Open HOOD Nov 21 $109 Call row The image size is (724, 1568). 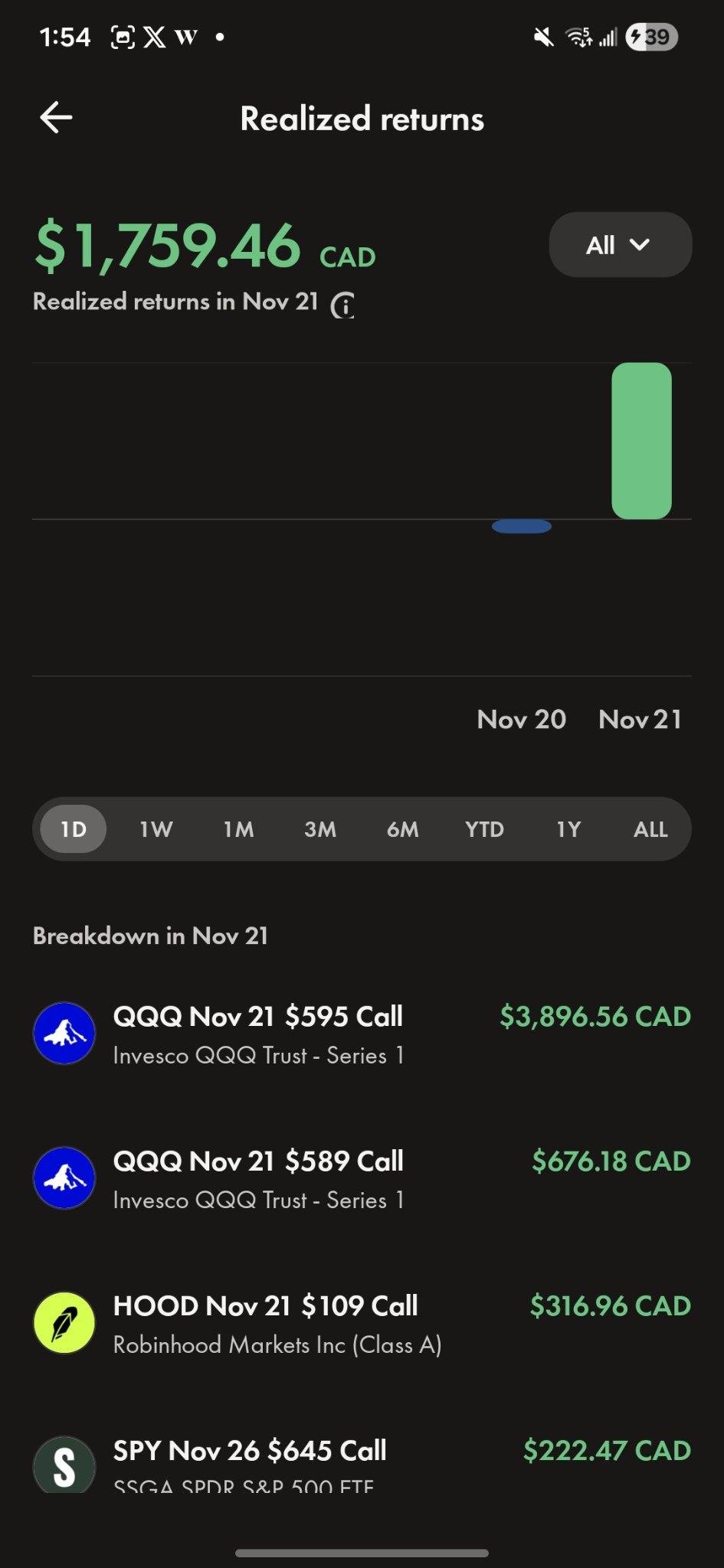coord(362,1323)
